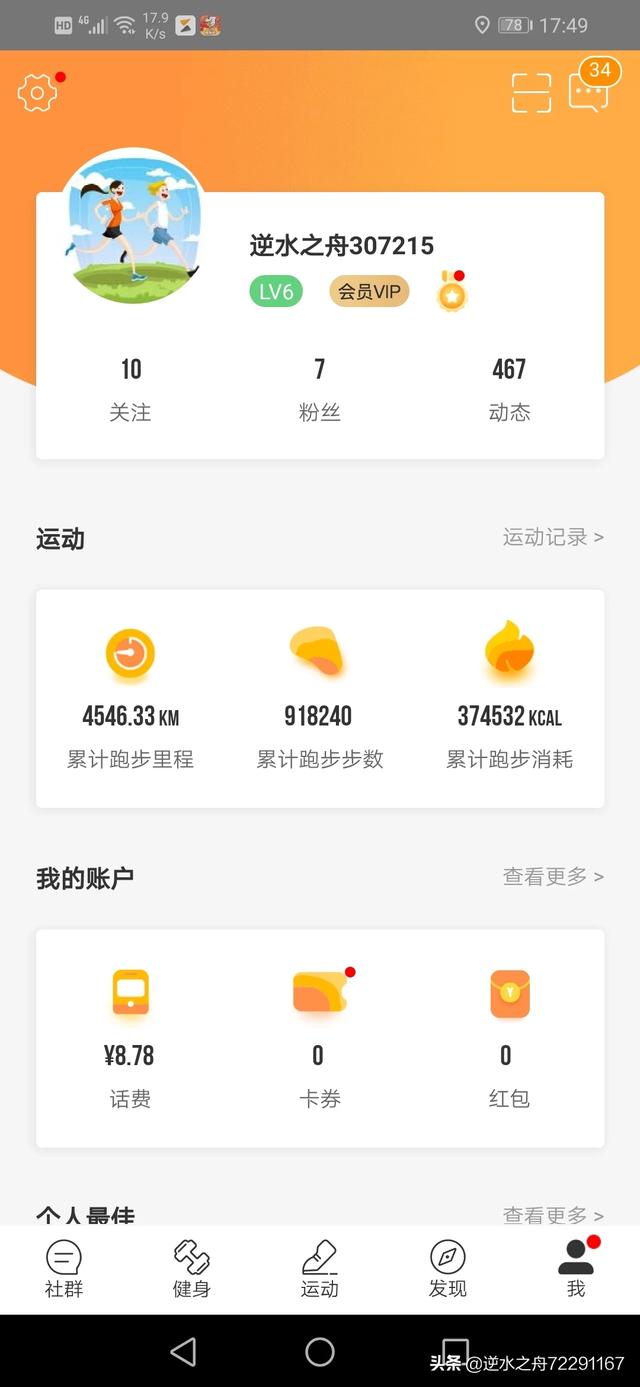Image resolution: width=640 pixels, height=1387 pixels.
Task: Tap the running couple profile avatar
Action: 133,228
